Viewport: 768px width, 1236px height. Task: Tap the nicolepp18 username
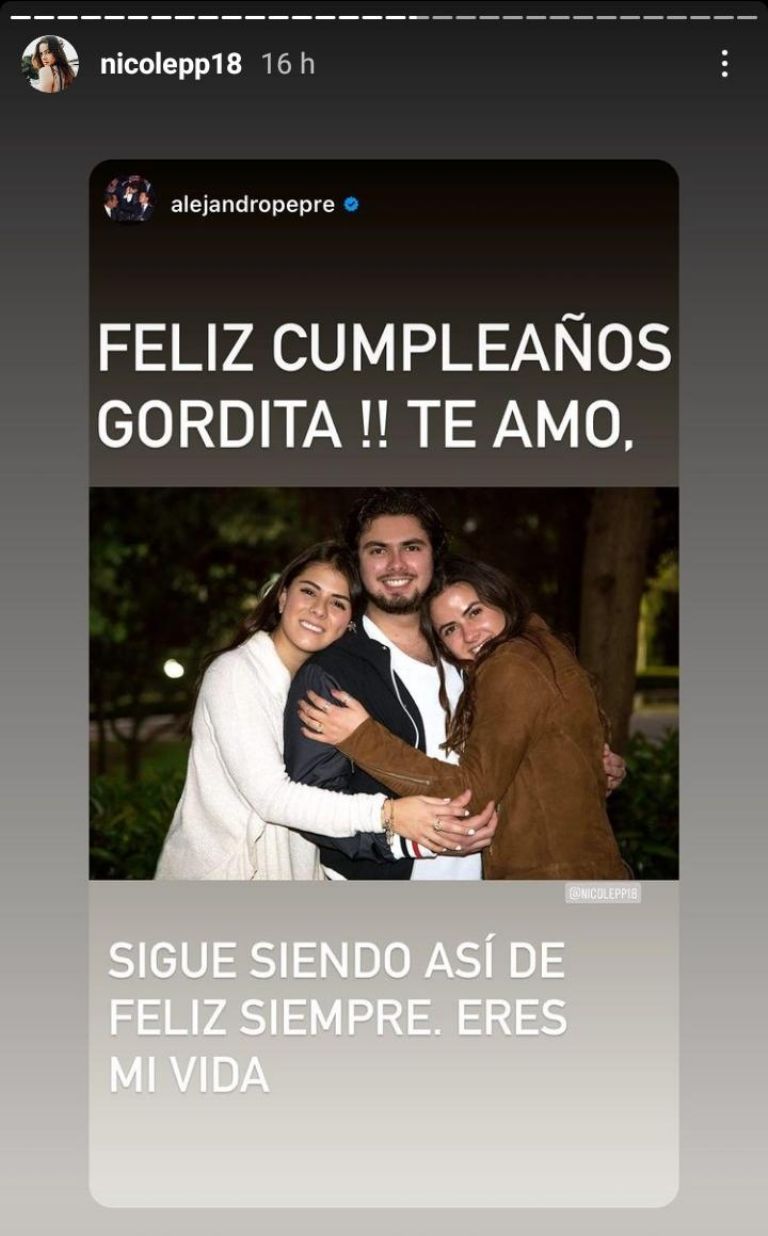(171, 64)
